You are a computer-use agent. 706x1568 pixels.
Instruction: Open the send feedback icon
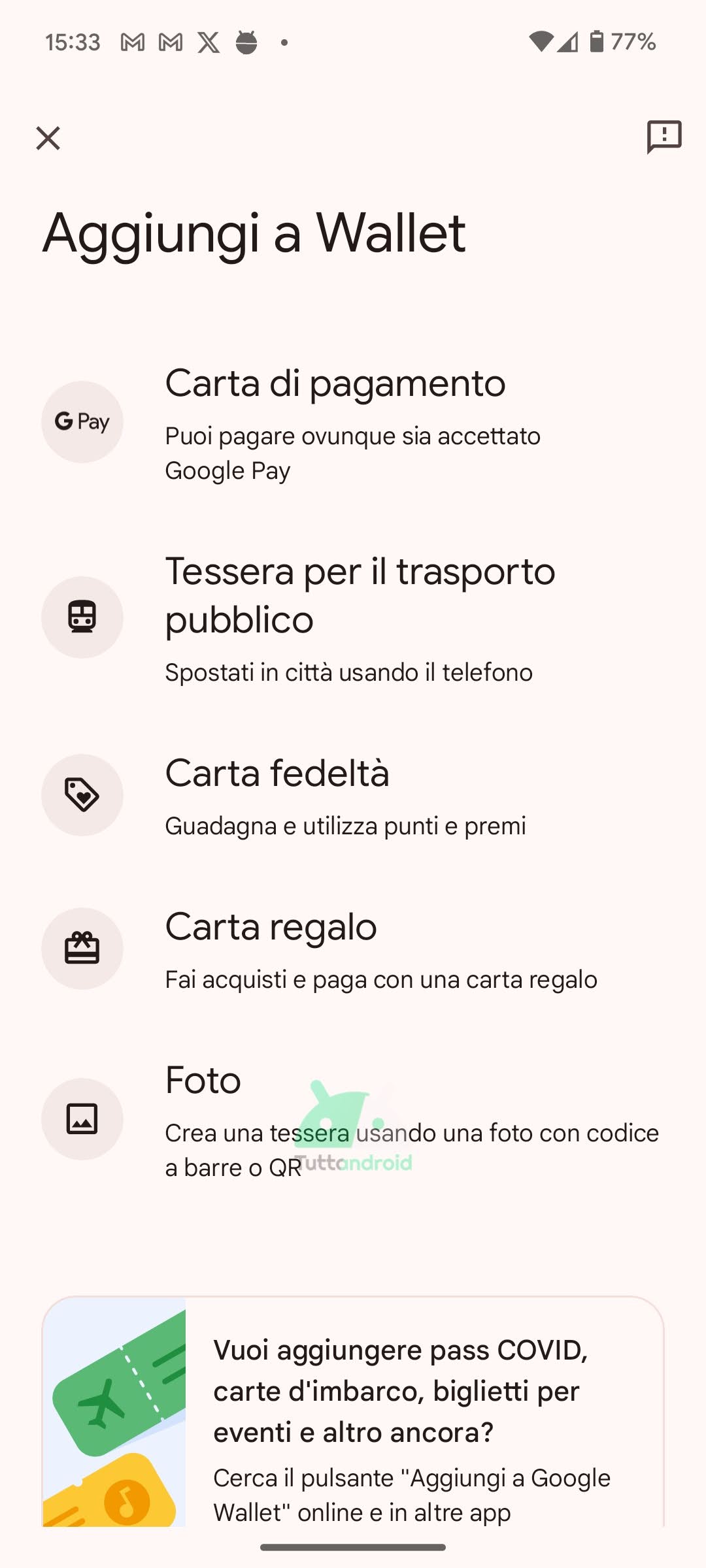pyautogui.click(x=664, y=137)
